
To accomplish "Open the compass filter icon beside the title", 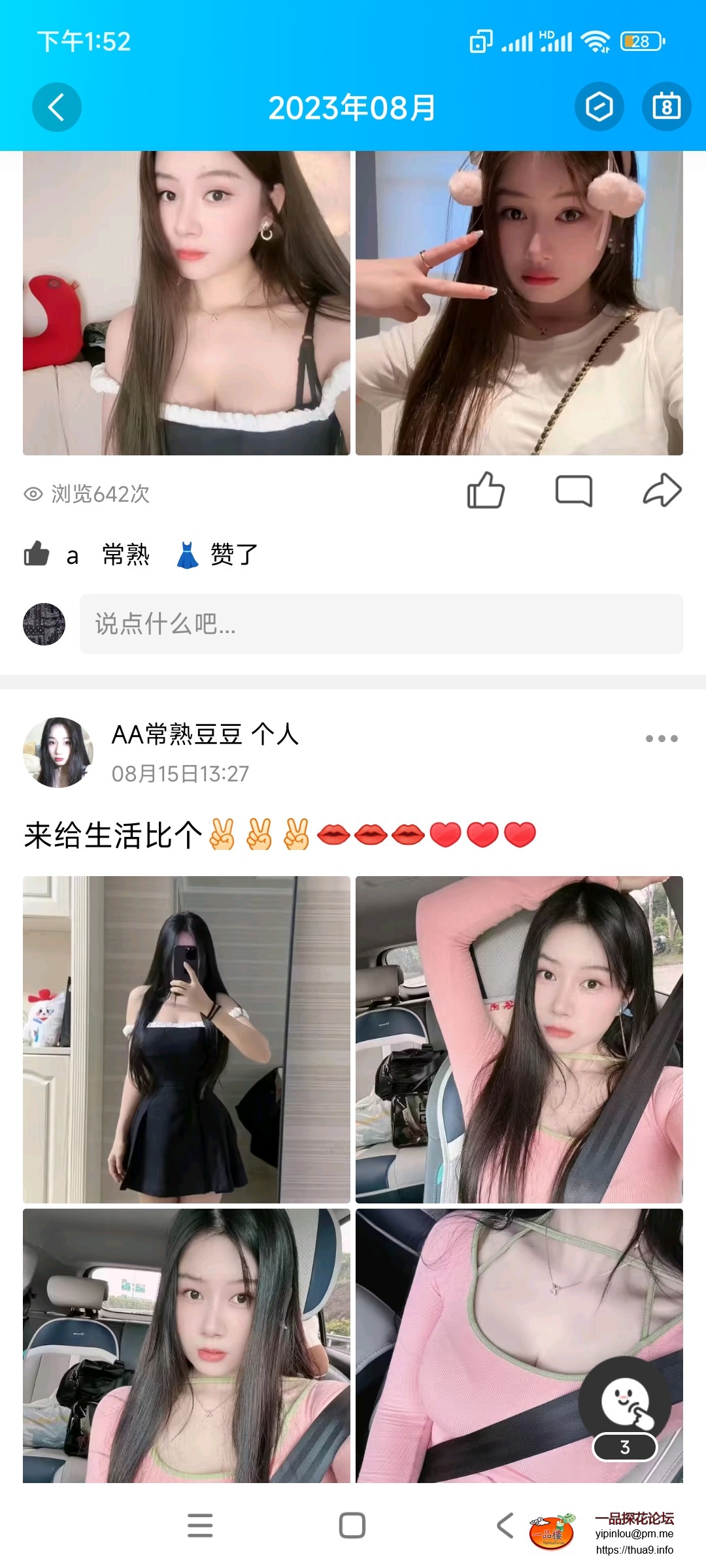I will pyautogui.click(x=599, y=107).
